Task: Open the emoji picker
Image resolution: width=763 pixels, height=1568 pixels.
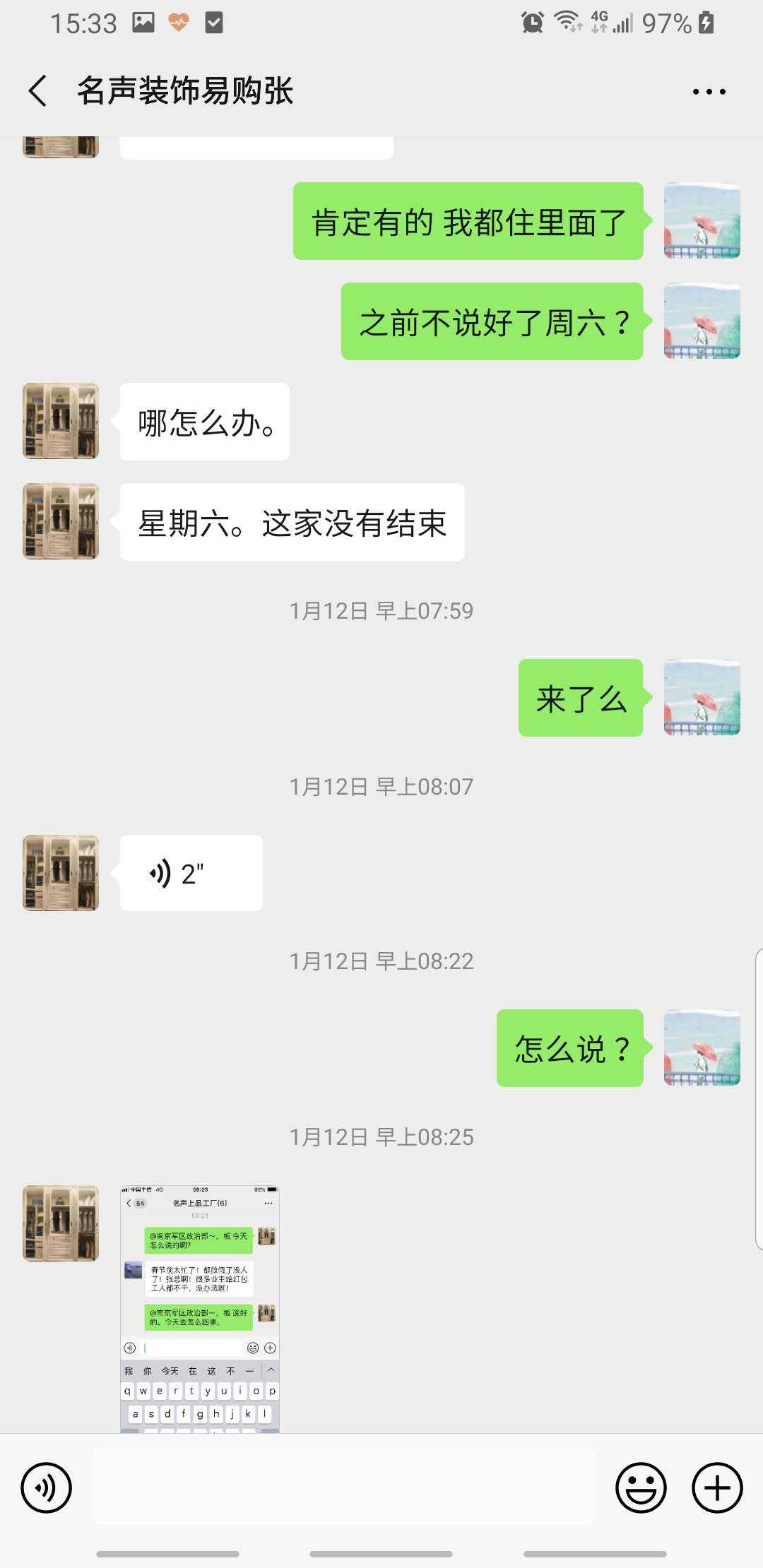Action: [x=641, y=1487]
